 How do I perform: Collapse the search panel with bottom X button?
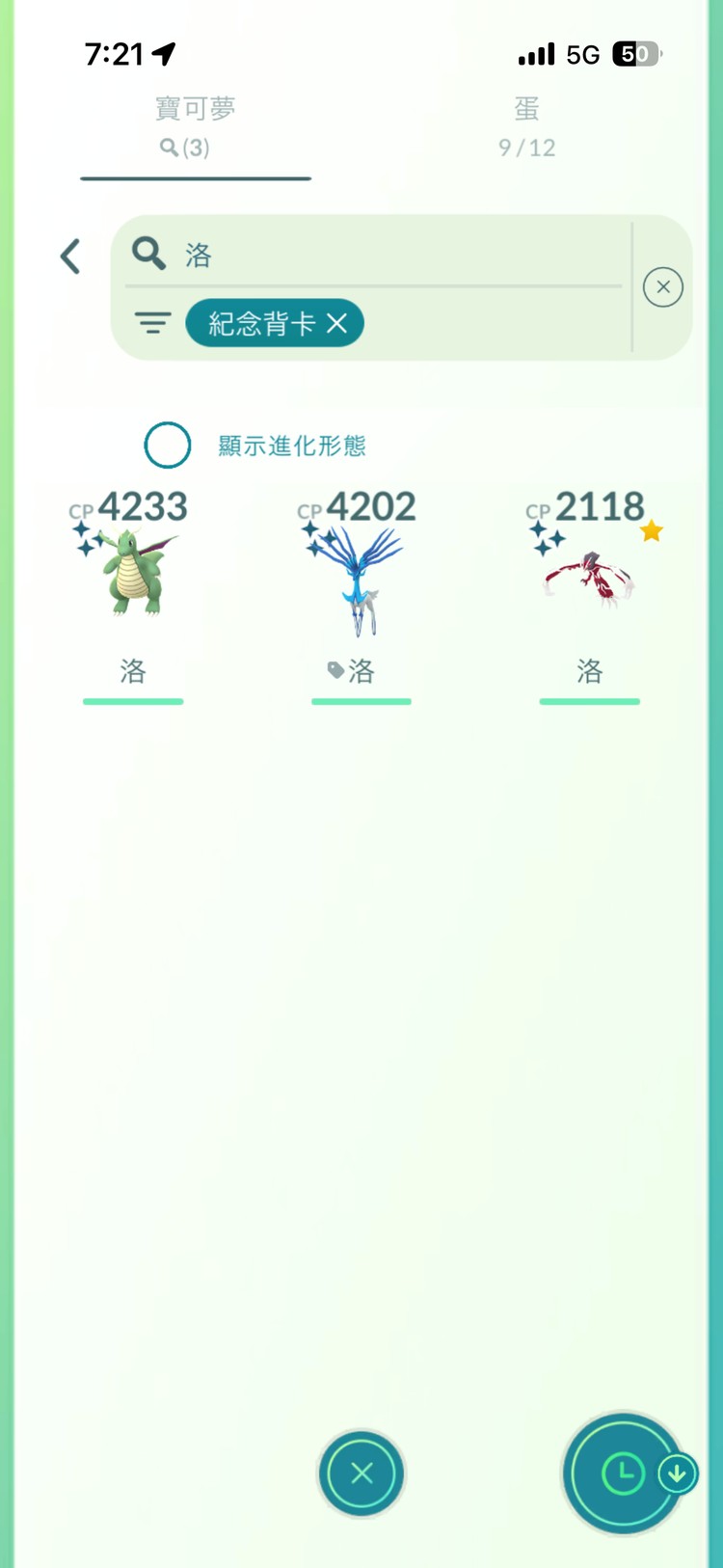[361, 1474]
